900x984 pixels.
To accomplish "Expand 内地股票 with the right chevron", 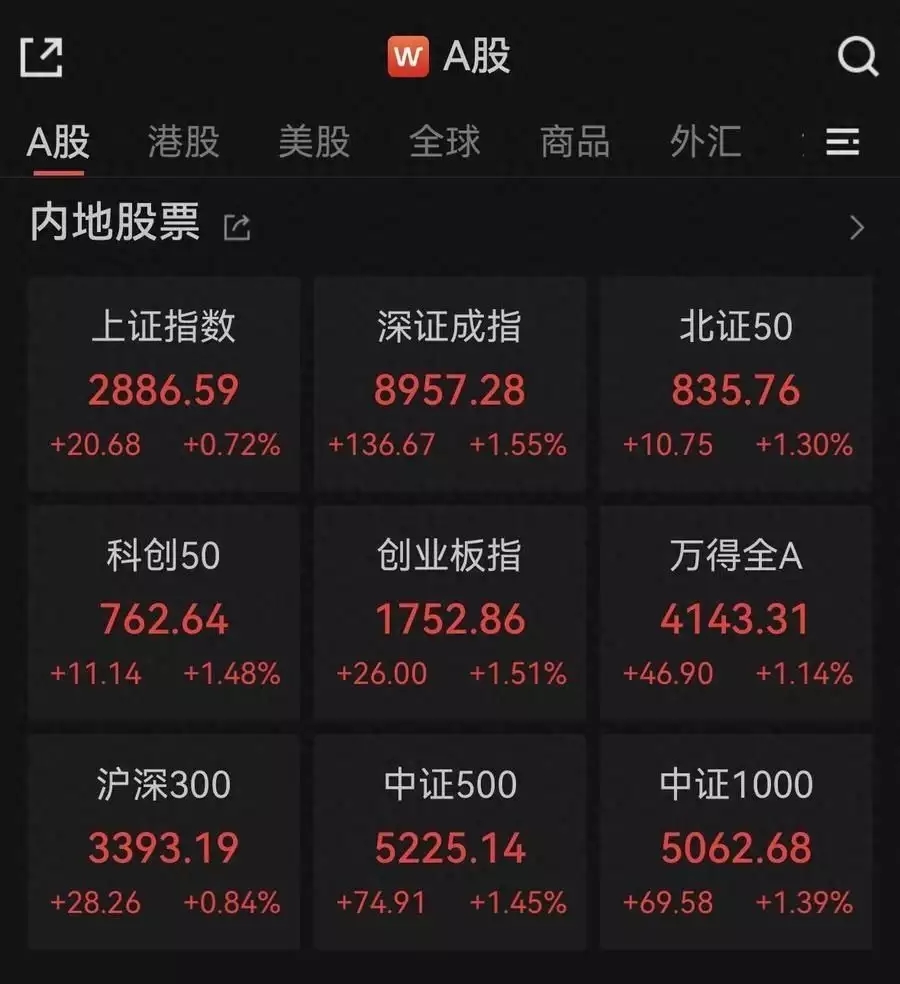I will 856,228.
